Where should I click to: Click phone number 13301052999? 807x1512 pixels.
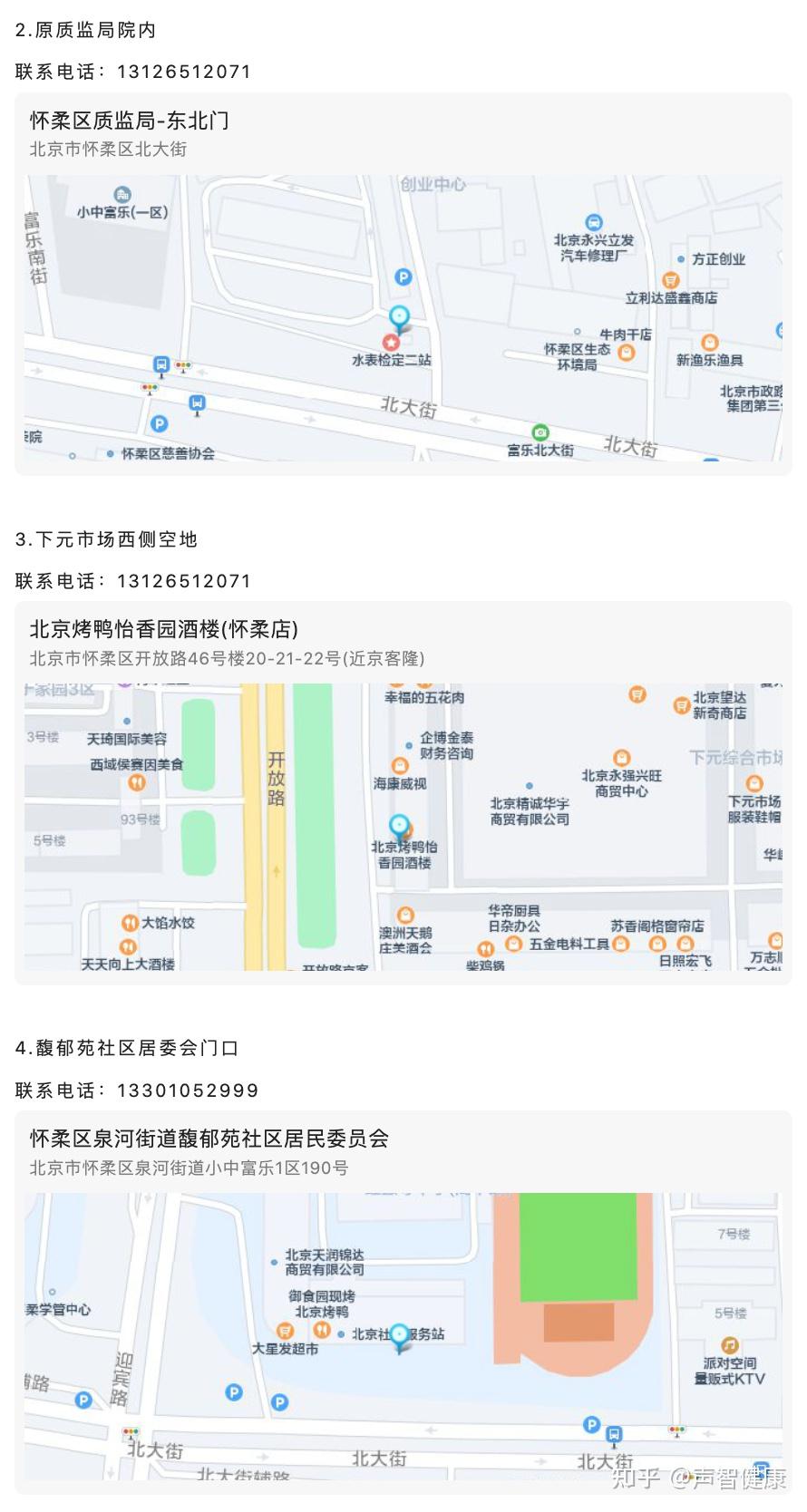coord(185,1090)
